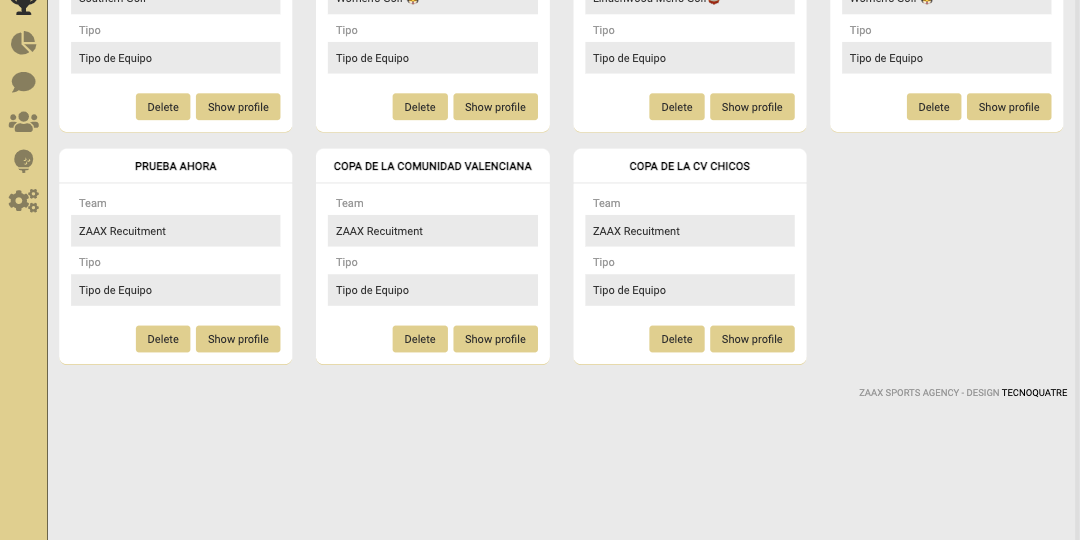The height and width of the screenshot is (540, 1080).
Task: Delete the COPA DE LA CV CHICOS card
Action: coord(677,339)
